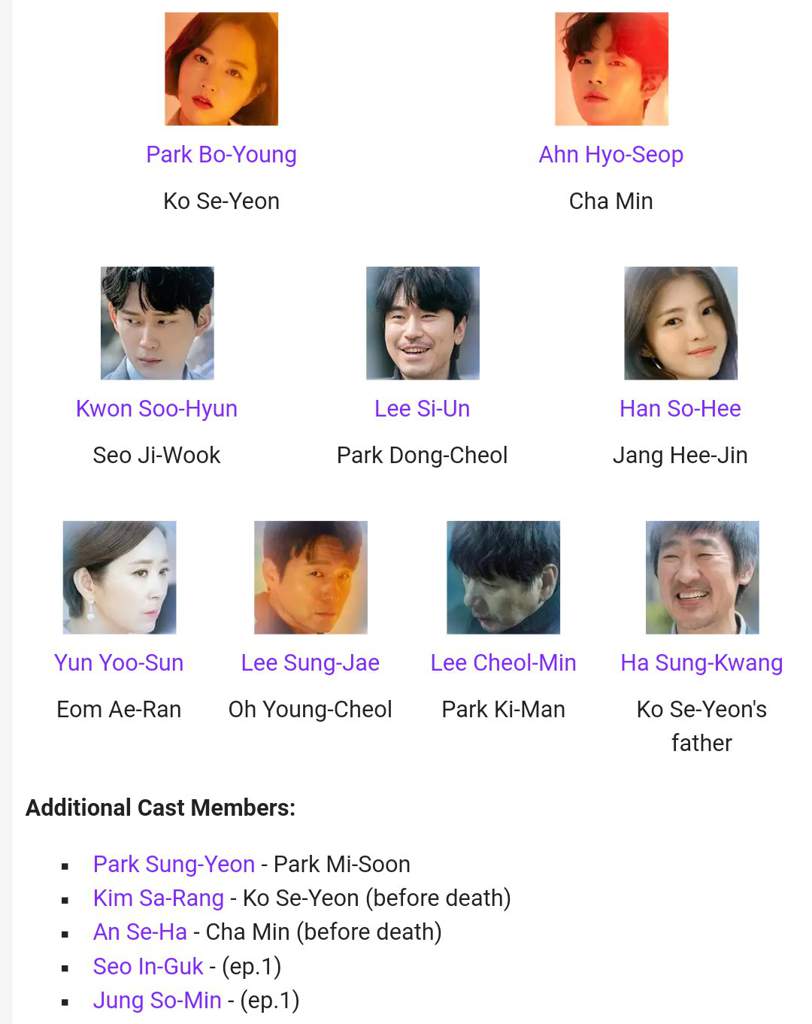Screen dimensions: 812x1024
Task: Open Han So-Hee's photo thumbnail
Action: (x=680, y=323)
